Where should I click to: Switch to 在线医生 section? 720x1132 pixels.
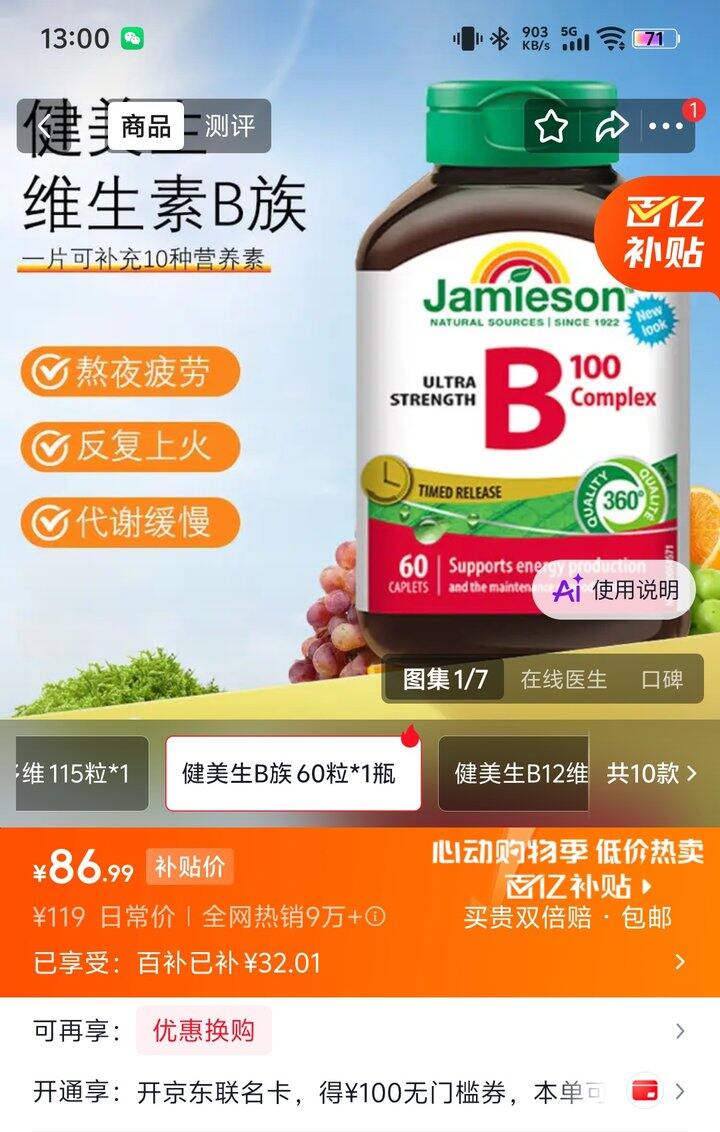pyautogui.click(x=563, y=679)
